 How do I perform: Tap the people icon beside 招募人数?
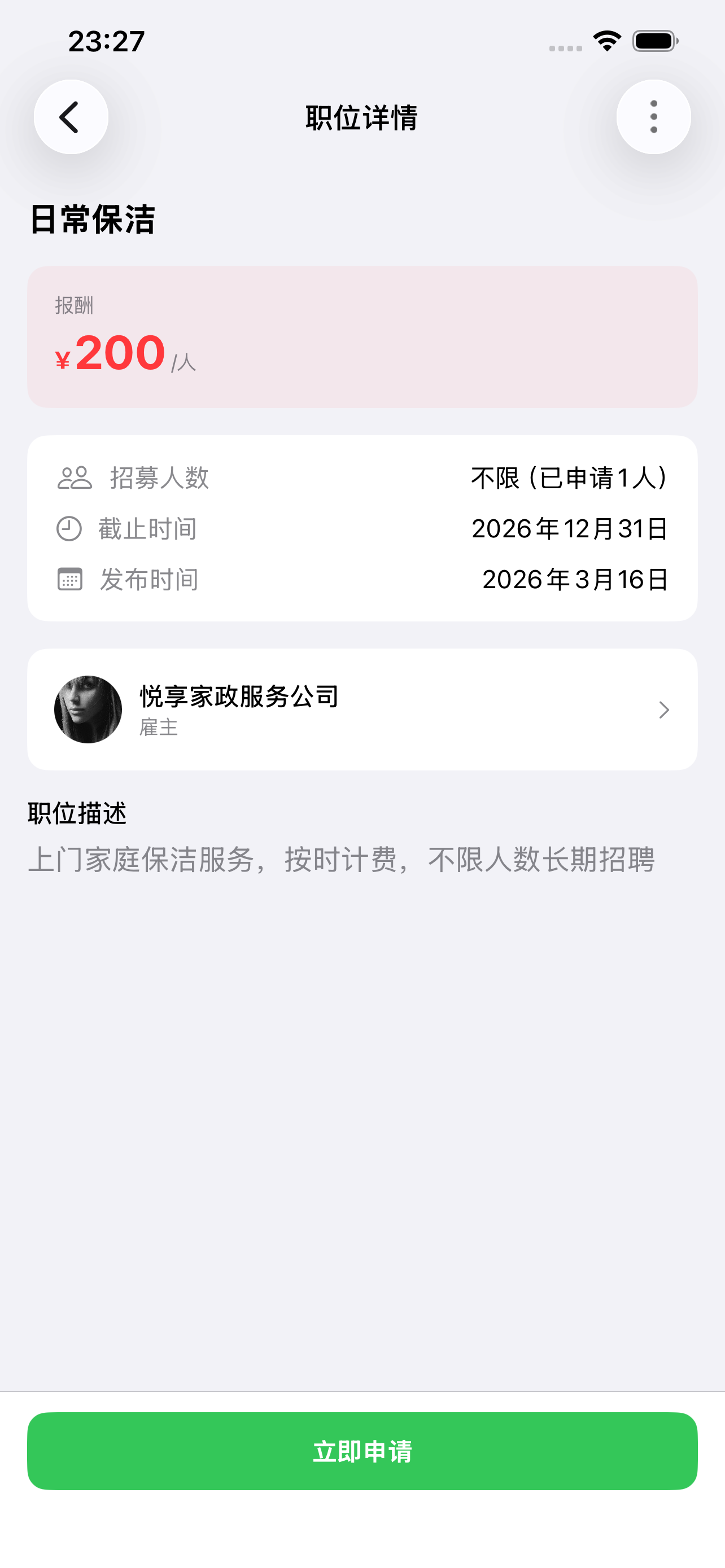[72, 478]
